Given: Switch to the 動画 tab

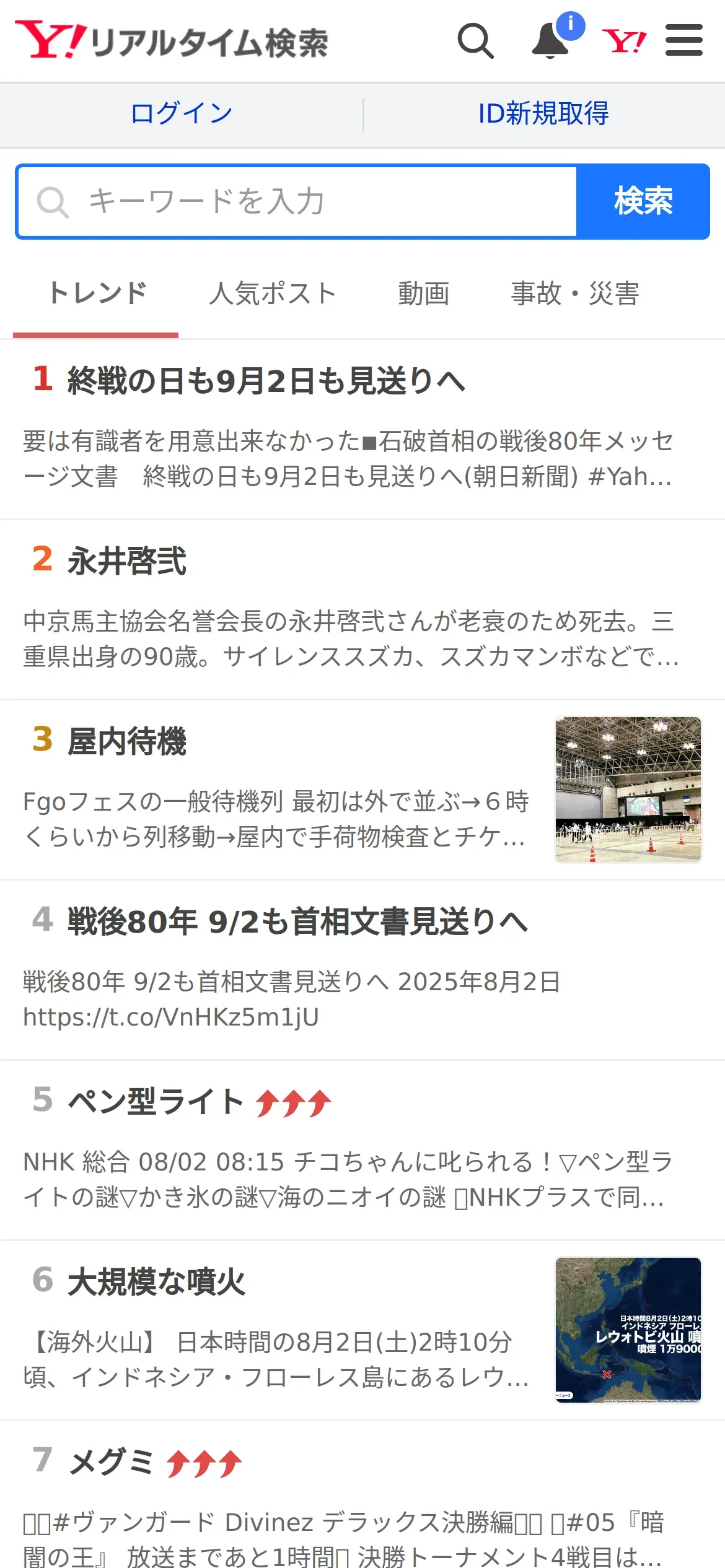Looking at the screenshot, I should (x=423, y=294).
